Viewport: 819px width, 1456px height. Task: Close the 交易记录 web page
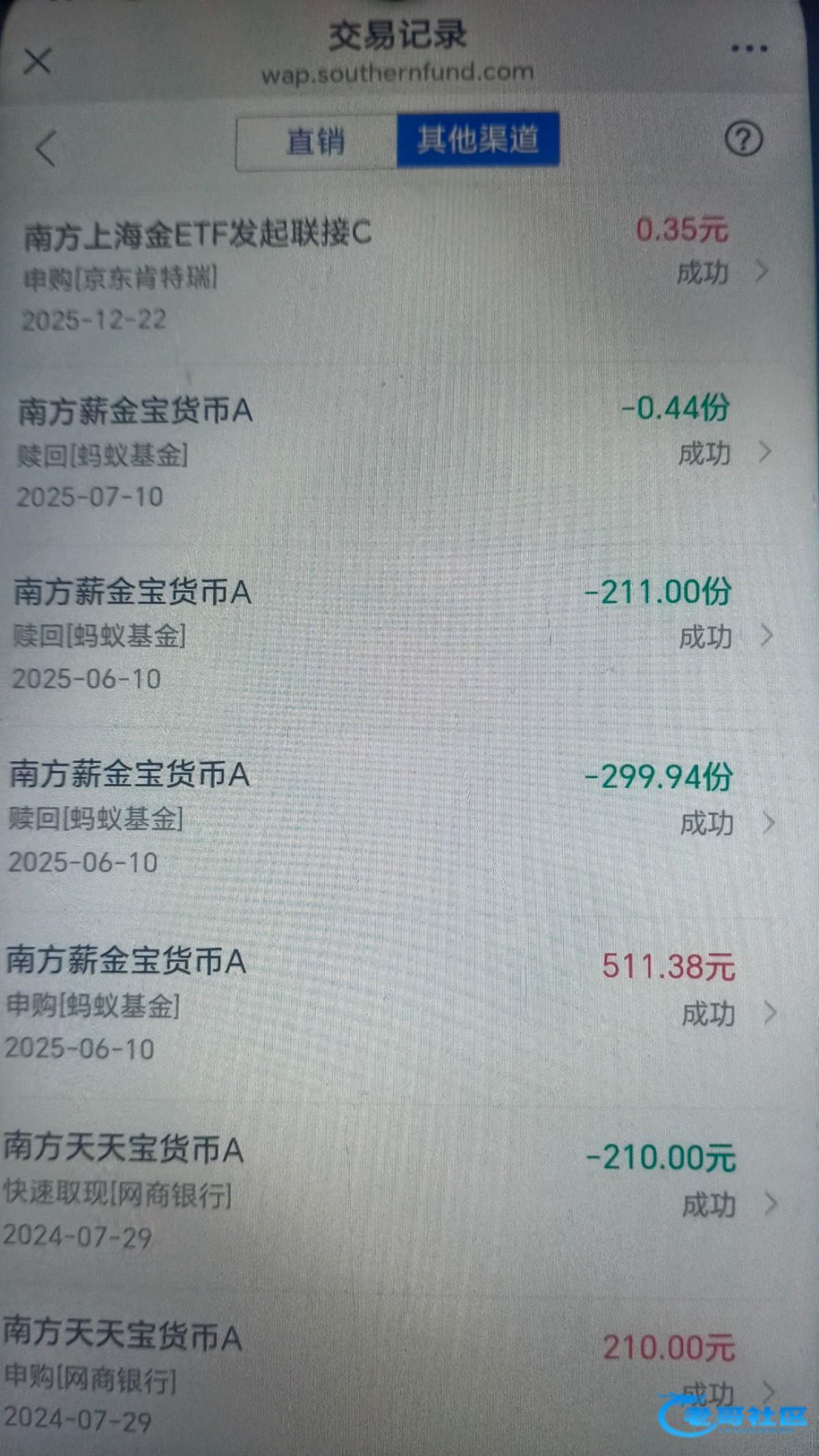pos(38,61)
